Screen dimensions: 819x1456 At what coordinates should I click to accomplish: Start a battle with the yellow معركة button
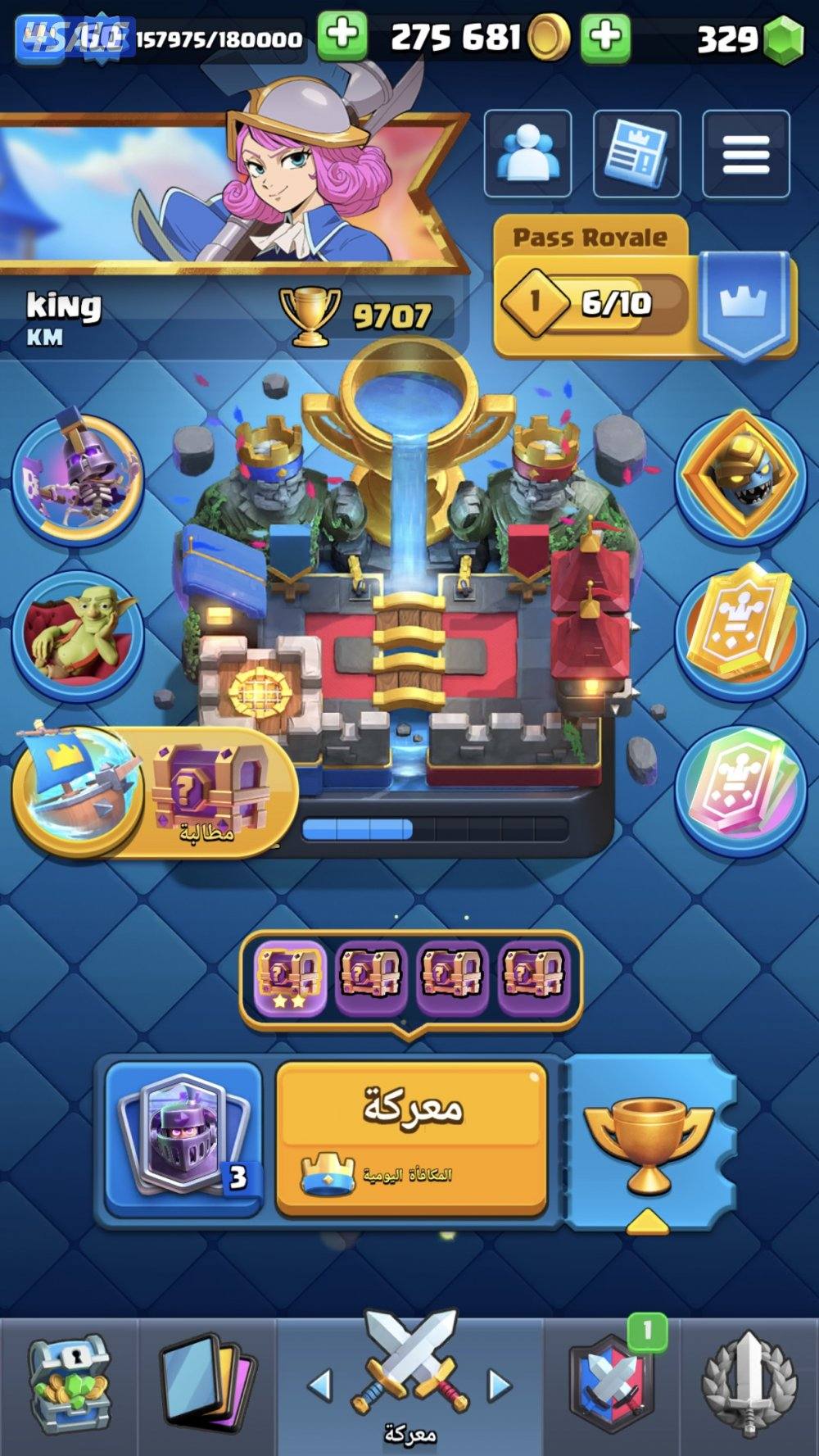click(x=411, y=1137)
